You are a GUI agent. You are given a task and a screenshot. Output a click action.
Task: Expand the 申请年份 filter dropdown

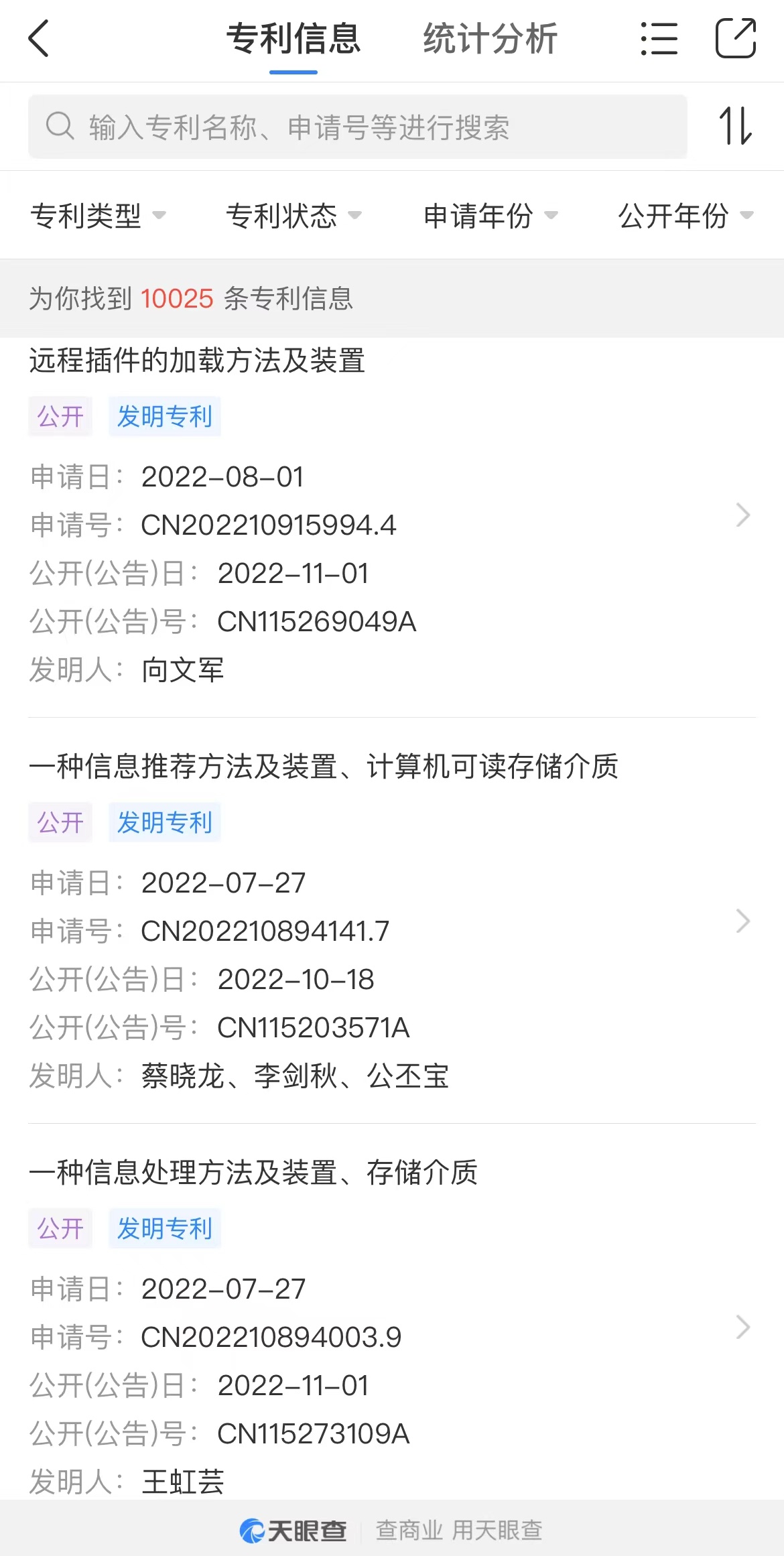tap(491, 216)
